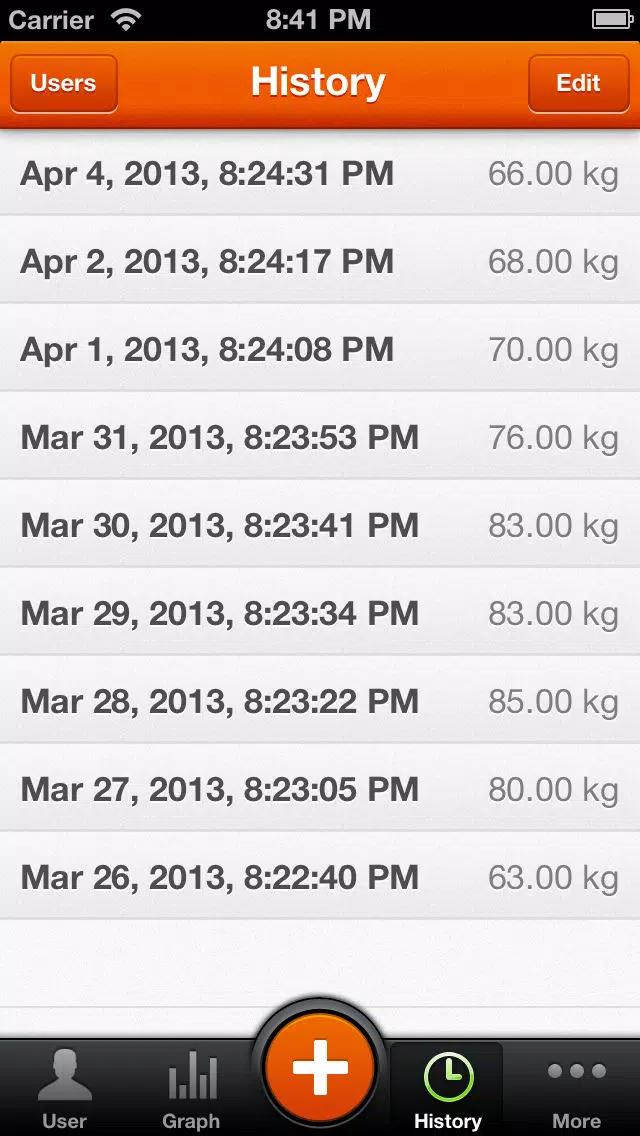Open the Mar 27, 2013 80.00 kg entry
The image size is (640, 1136).
tap(320, 788)
